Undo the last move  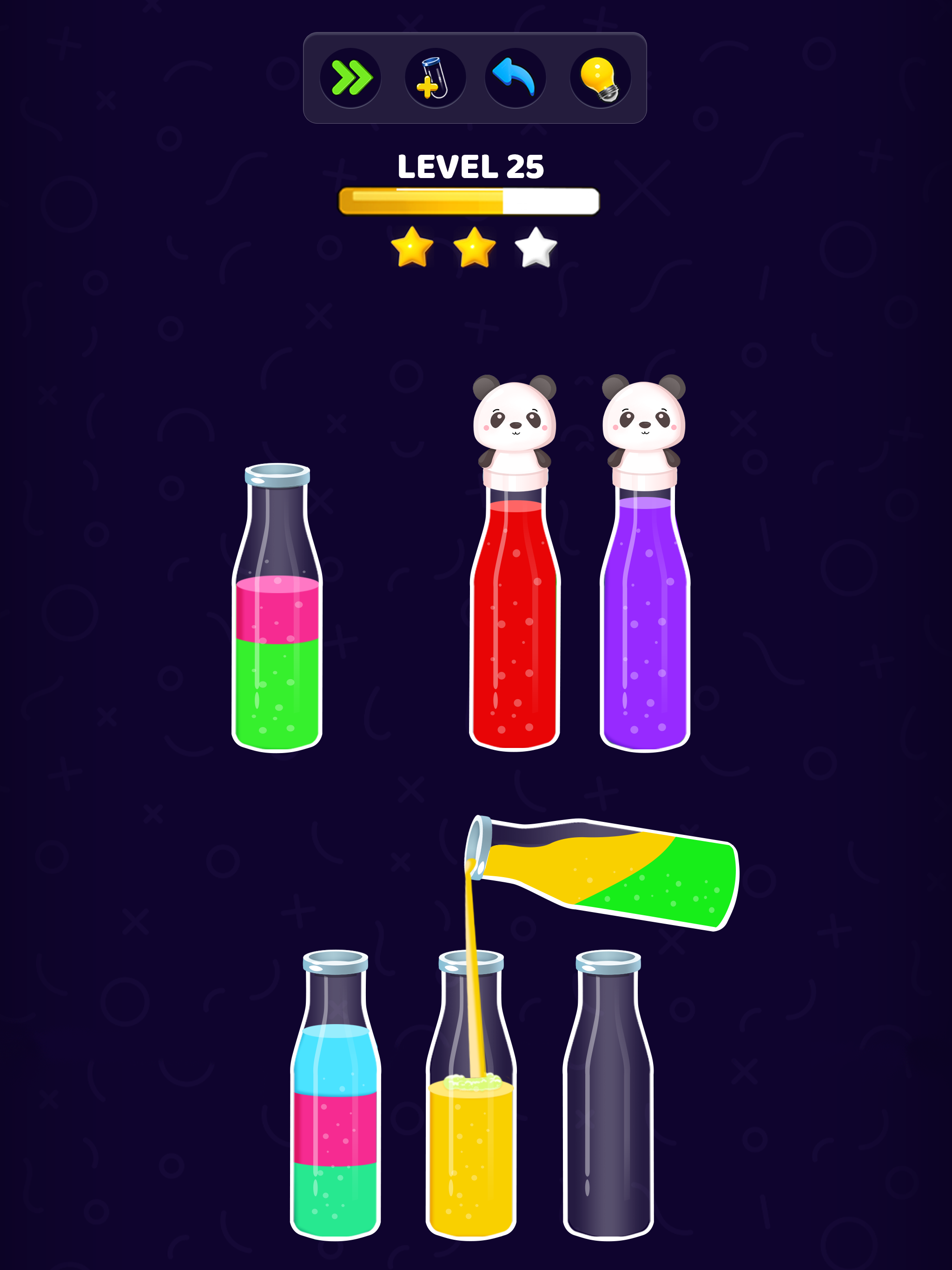(x=515, y=78)
